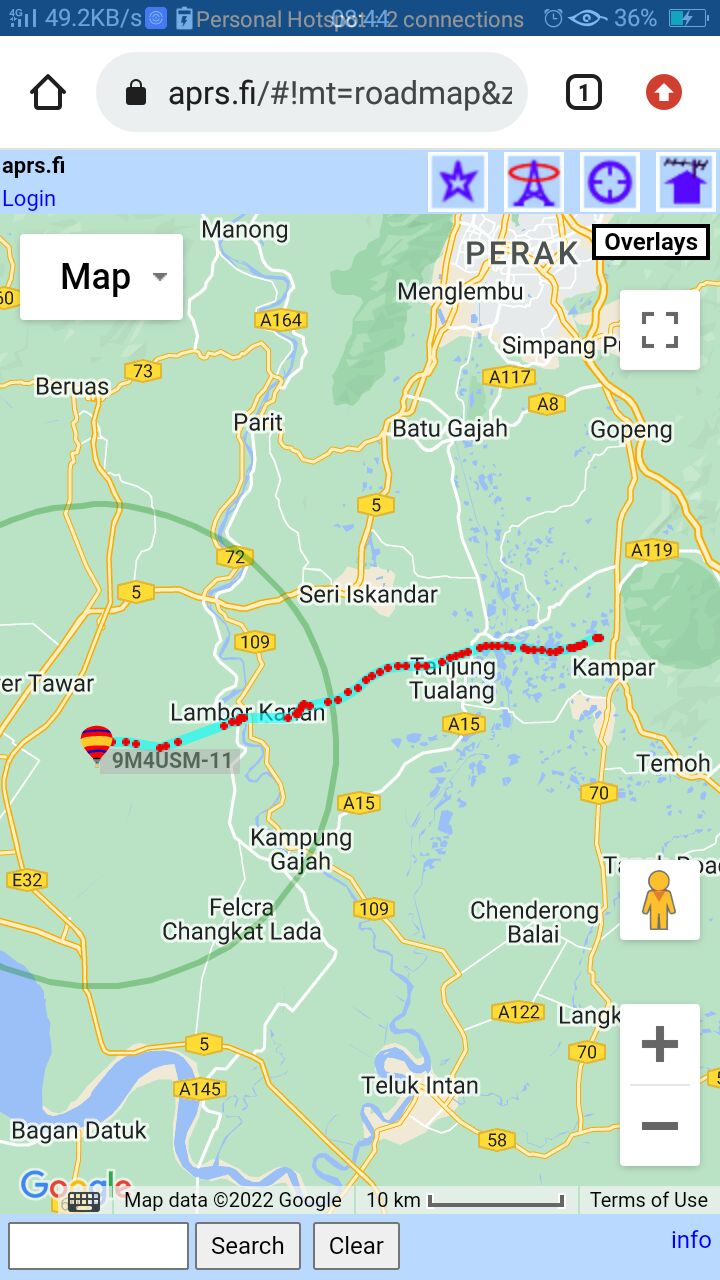This screenshot has height=1280, width=720.
Task: Open the star favorites icon
Action: 459,182
